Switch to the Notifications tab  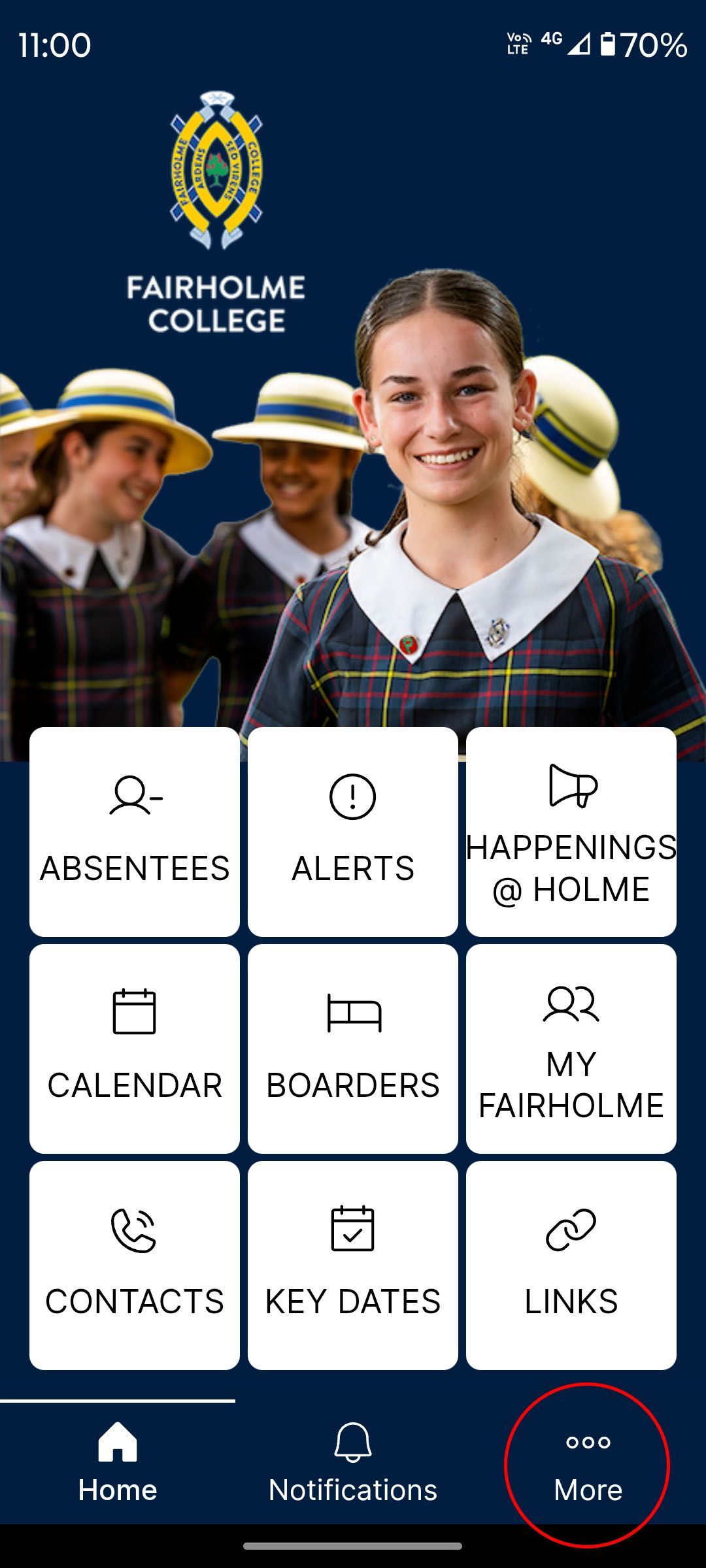[353, 1465]
